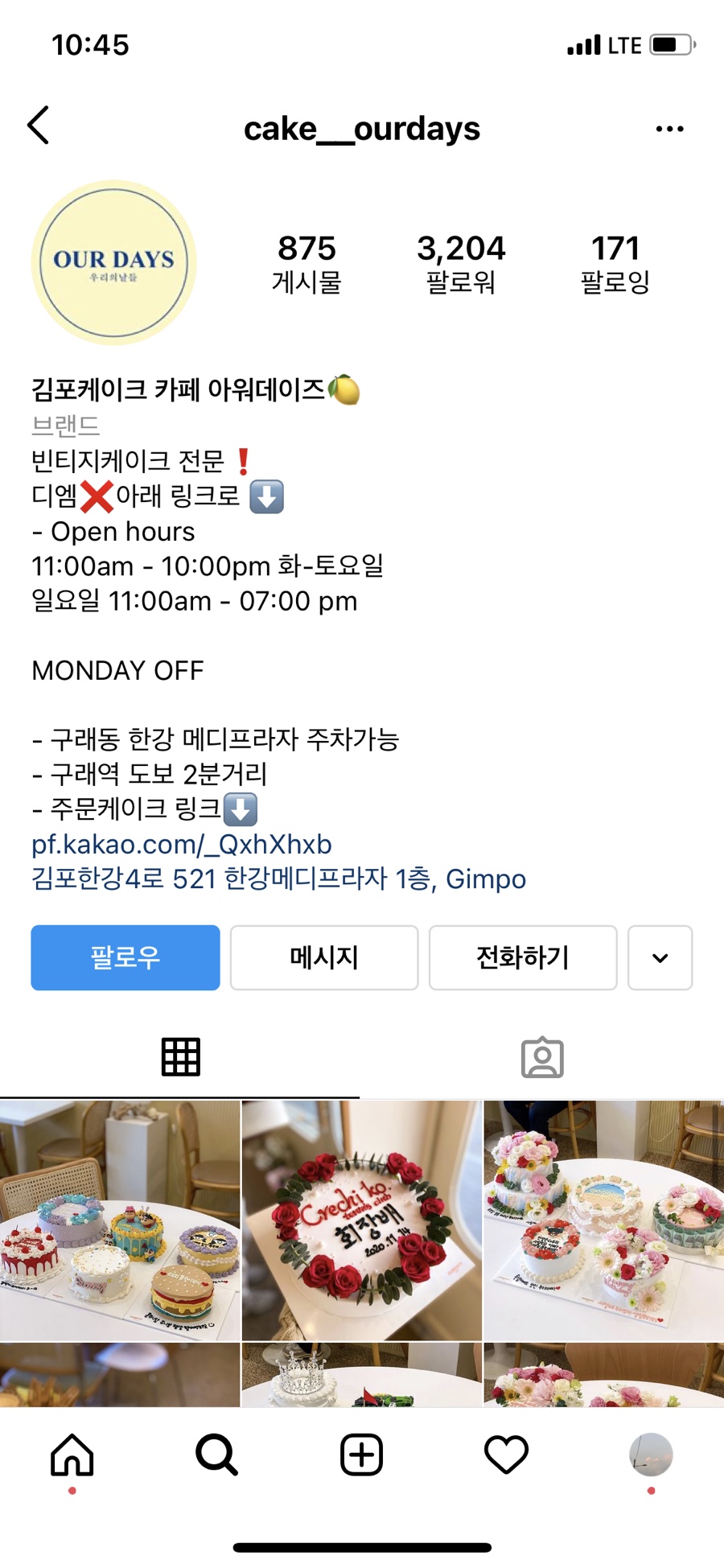Follow this account with 팔로우
Viewport: 724px width, 1568px height.
(x=125, y=957)
